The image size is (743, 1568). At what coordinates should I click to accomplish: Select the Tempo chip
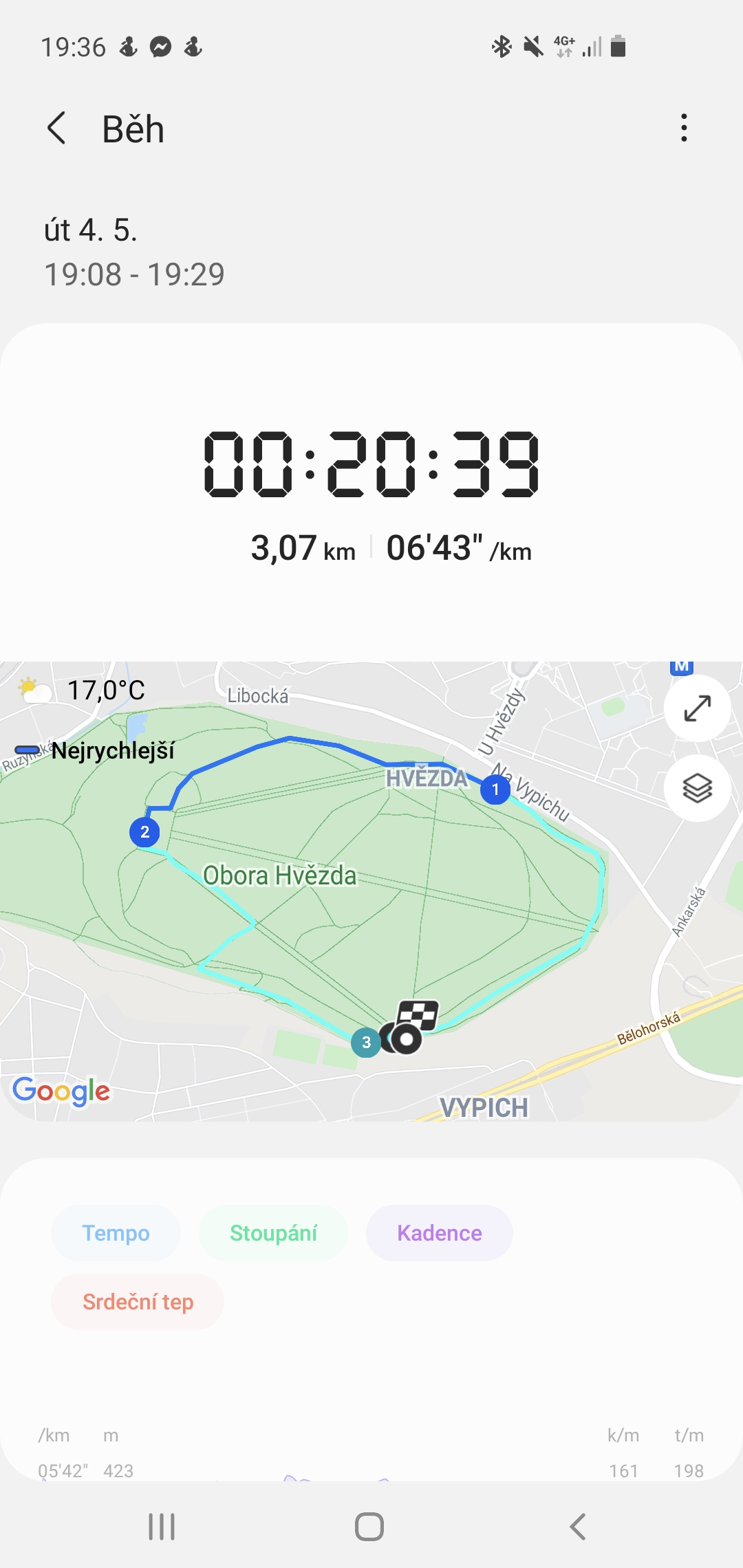116,1233
